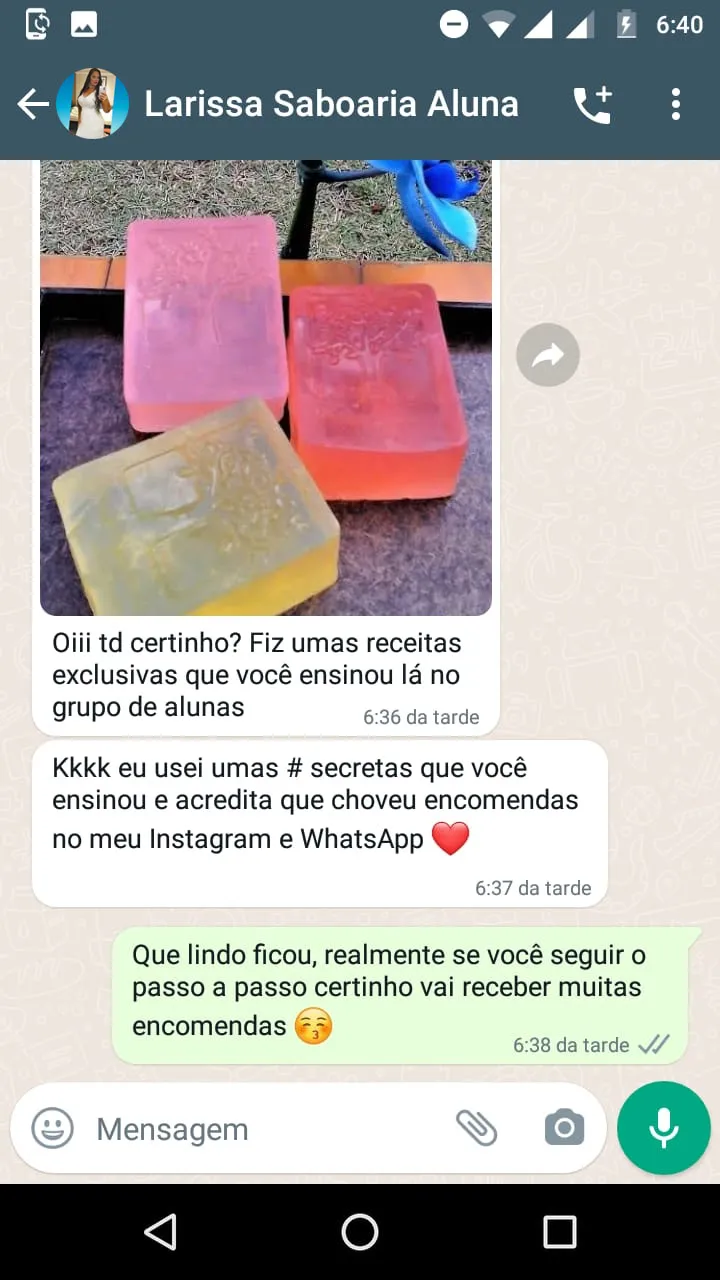Open the camera from the message bar

[x=563, y=1128]
